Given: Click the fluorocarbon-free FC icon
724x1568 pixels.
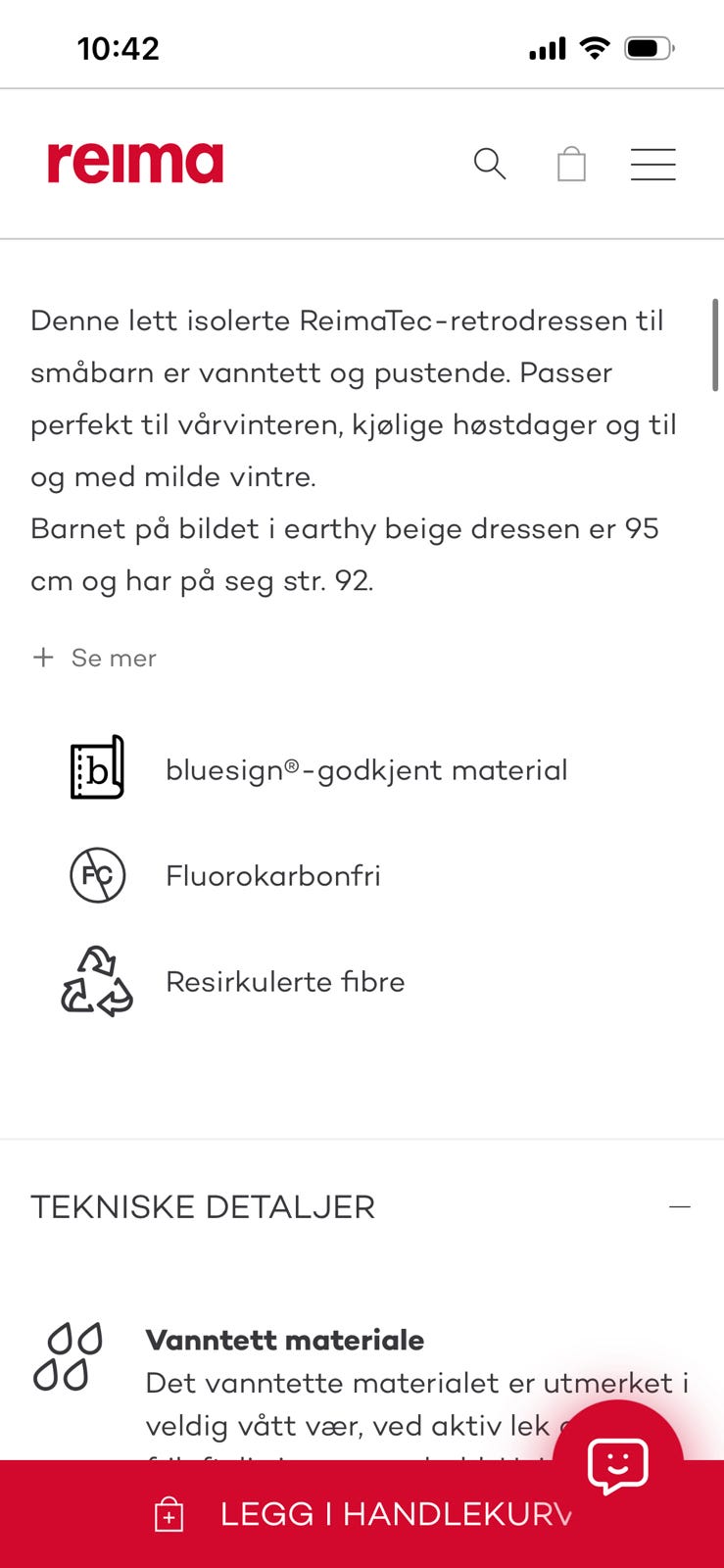Looking at the screenshot, I should point(97,875).
